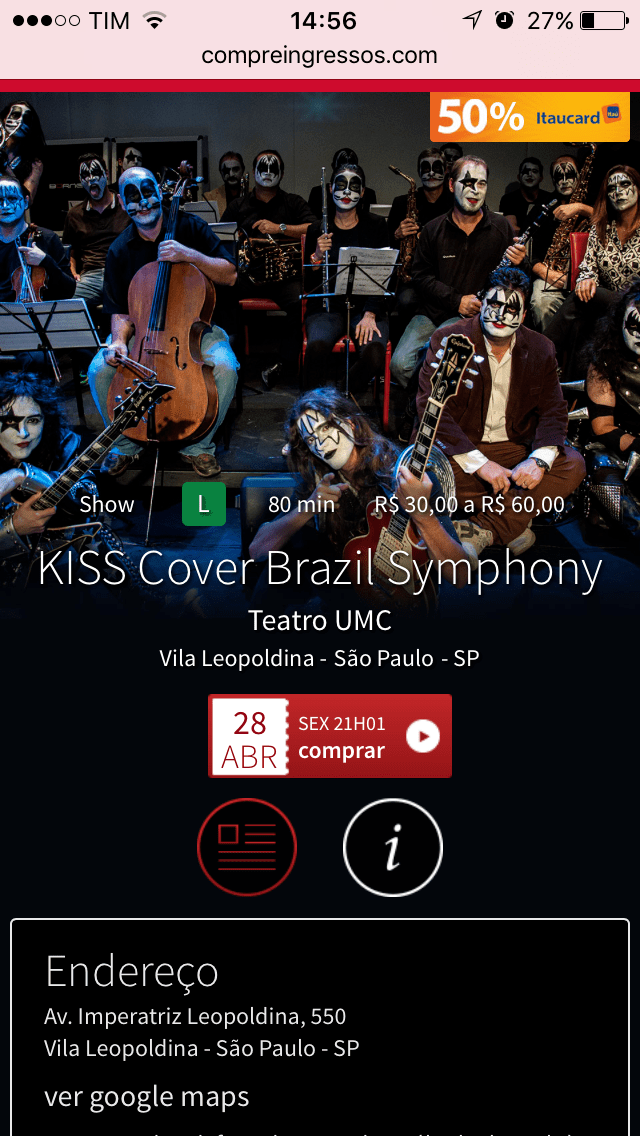Open the ver google maps link
Viewport: 640px width, 1136px height.
[x=147, y=1097]
